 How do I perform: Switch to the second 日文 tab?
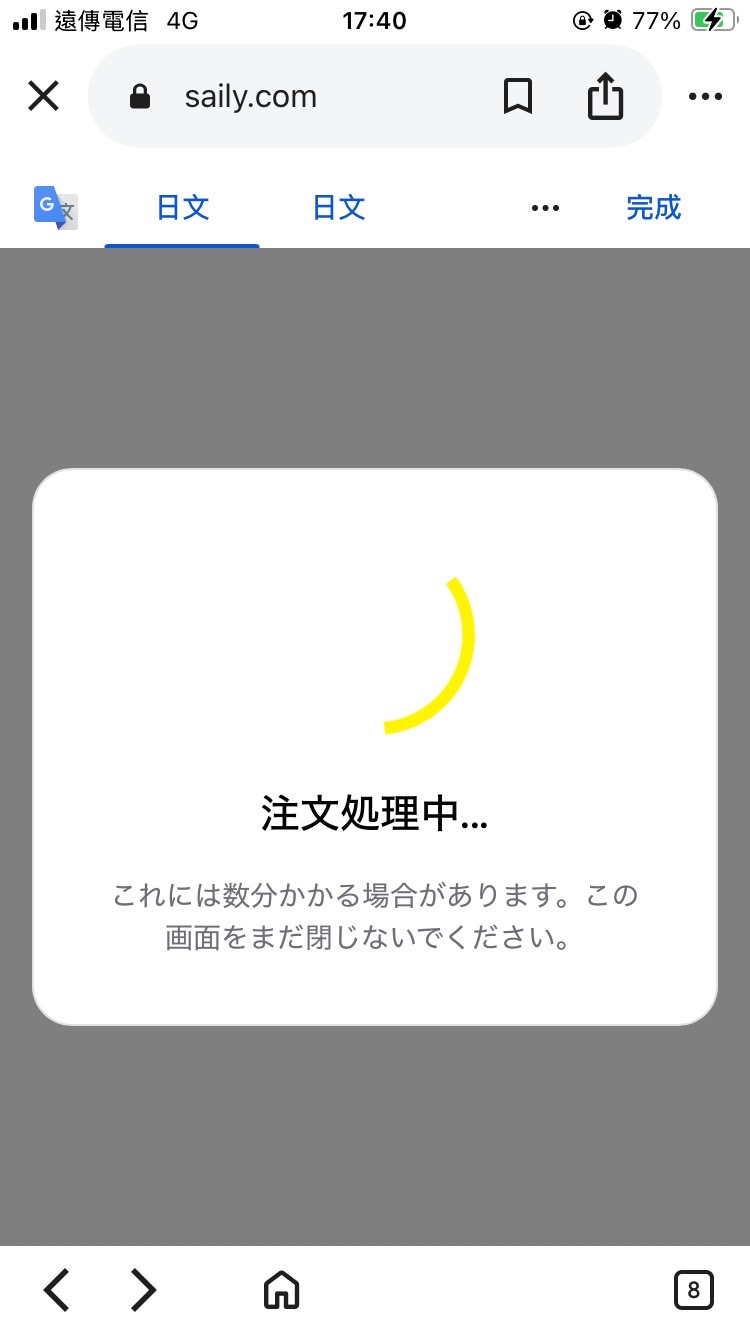click(339, 208)
